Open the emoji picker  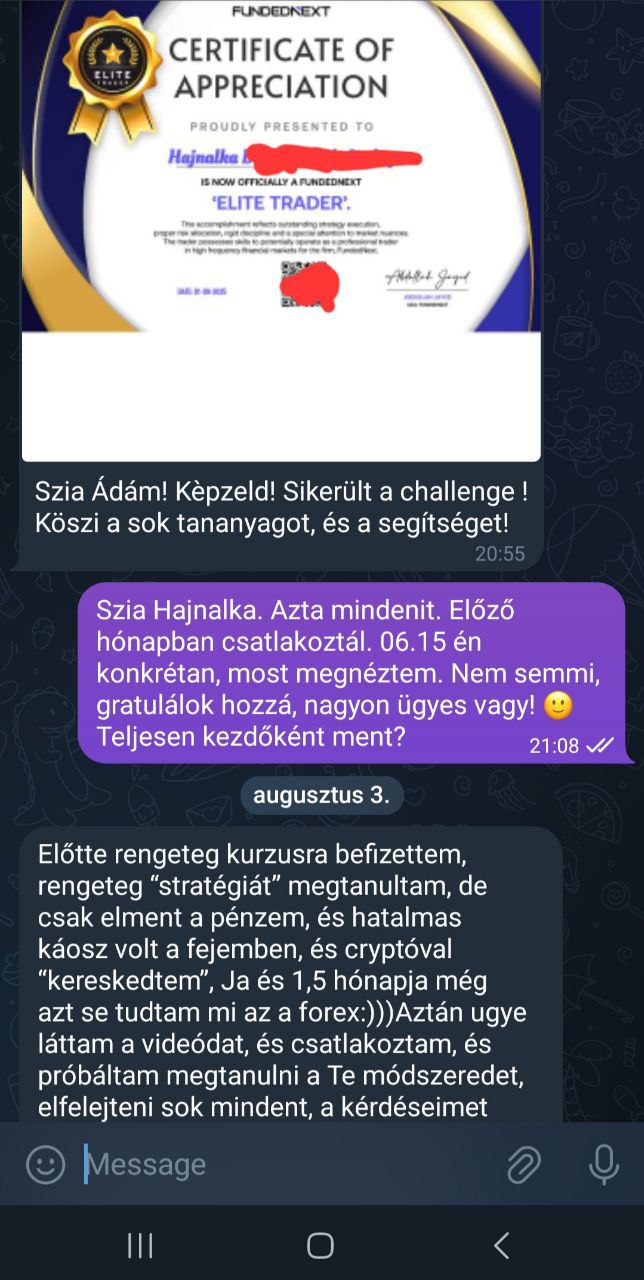(x=45, y=1165)
